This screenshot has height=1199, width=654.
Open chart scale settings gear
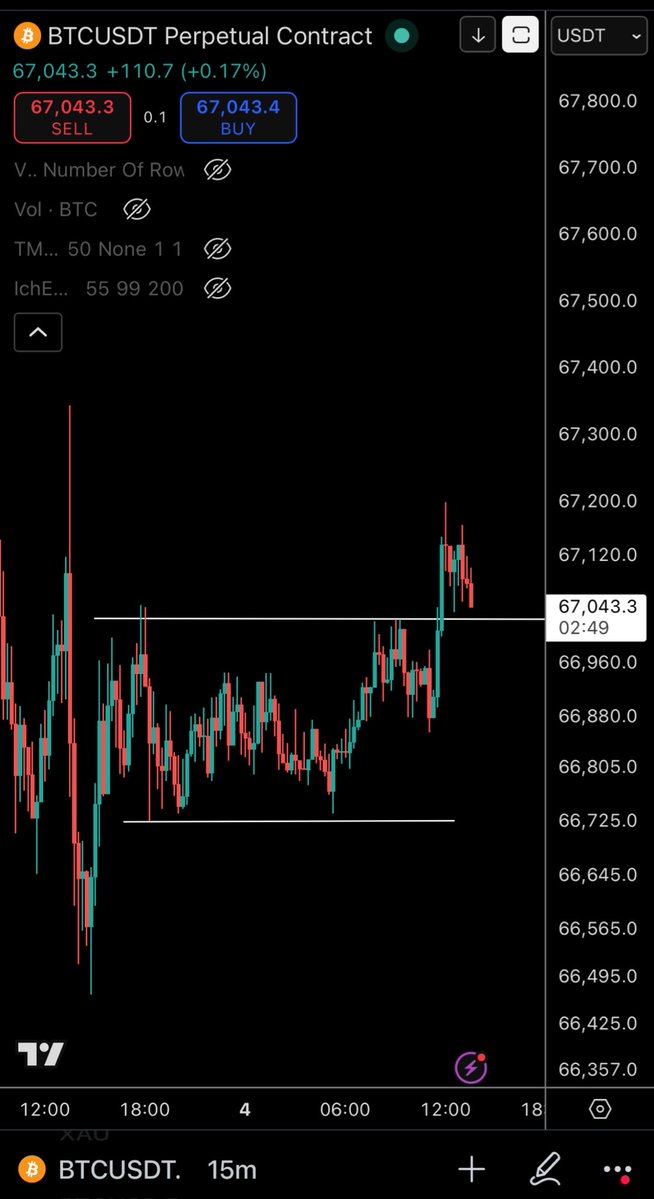pyautogui.click(x=600, y=1109)
